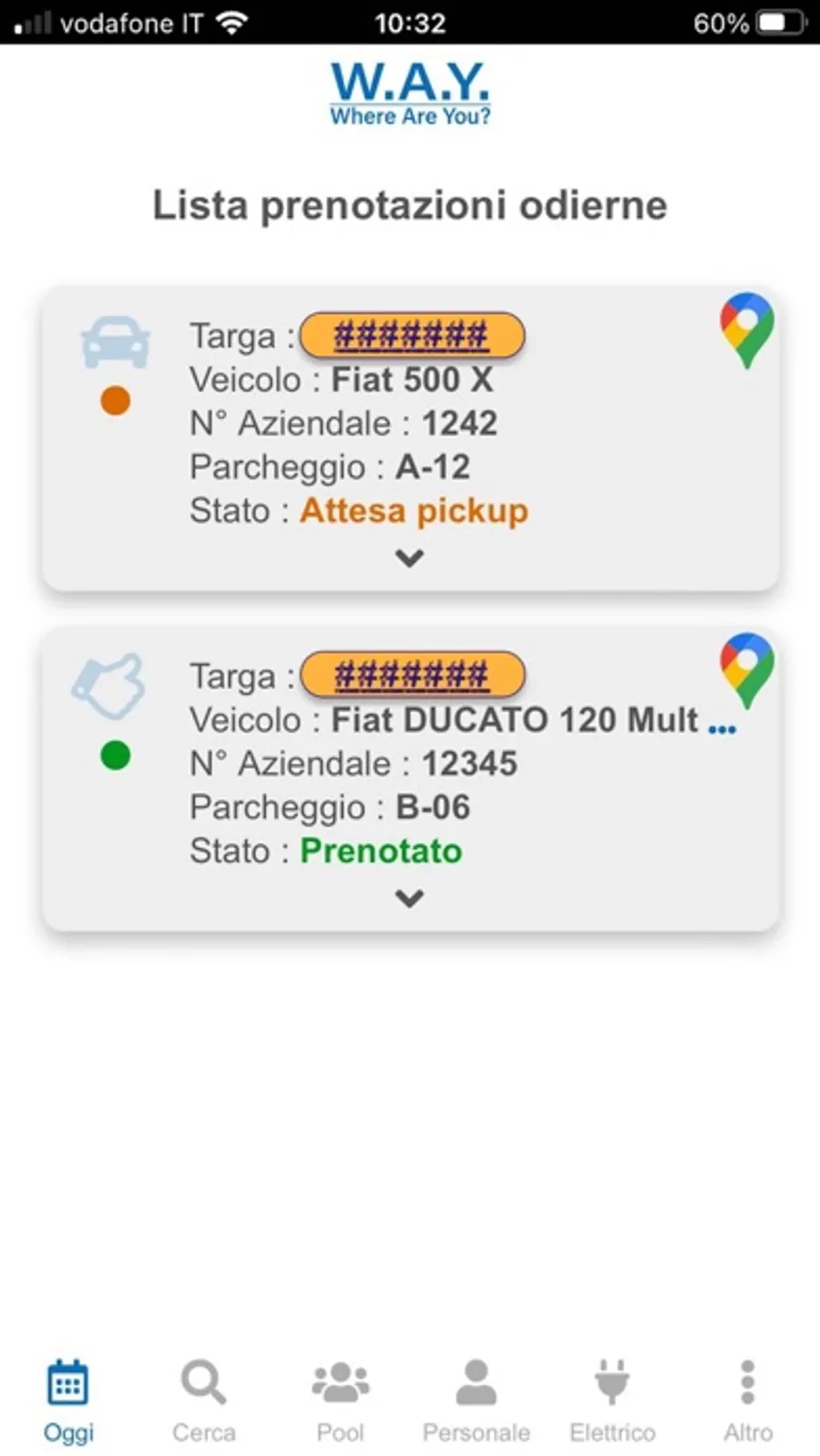Screen dimensions: 820x1456
Task: Go to the Personale tab
Action: tap(476, 1401)
